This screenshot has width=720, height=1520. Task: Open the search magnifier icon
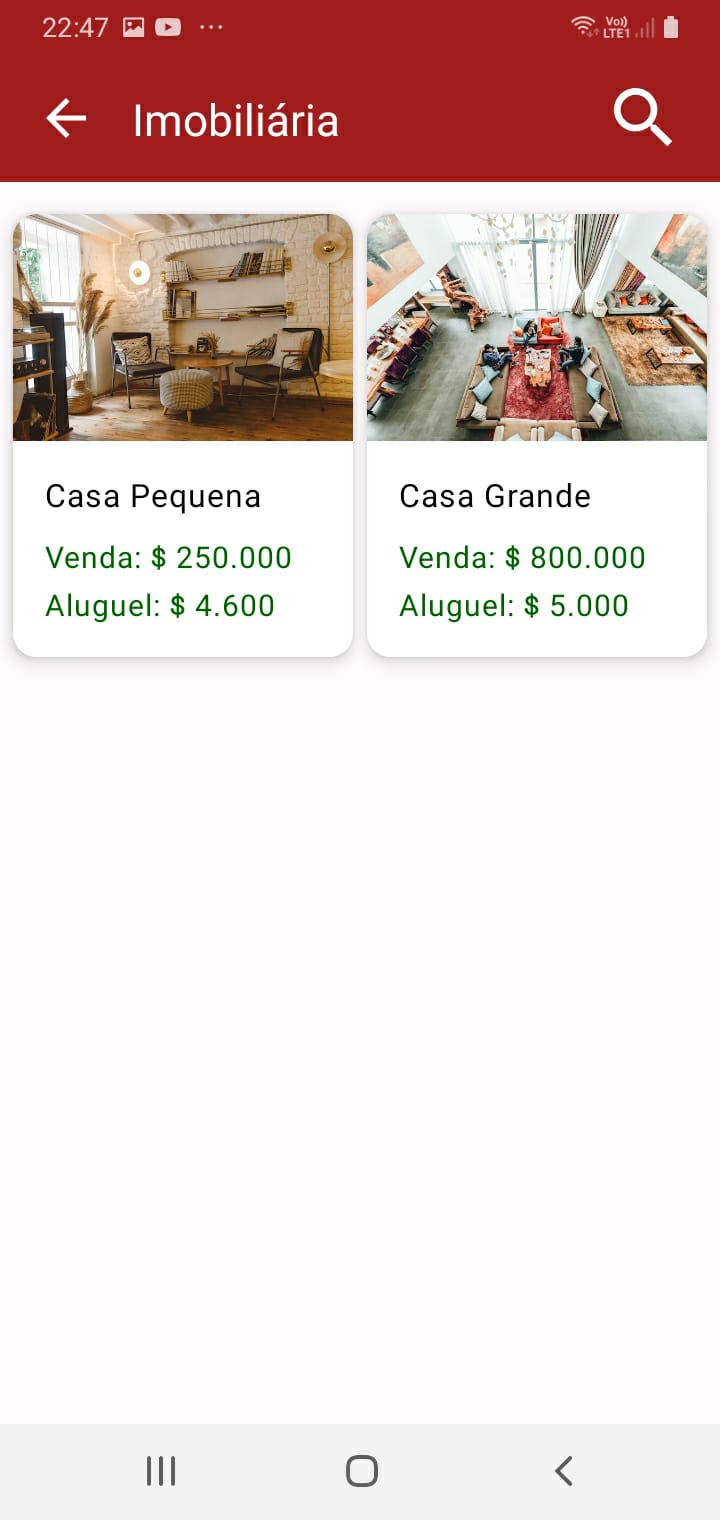tap(642, 118)
